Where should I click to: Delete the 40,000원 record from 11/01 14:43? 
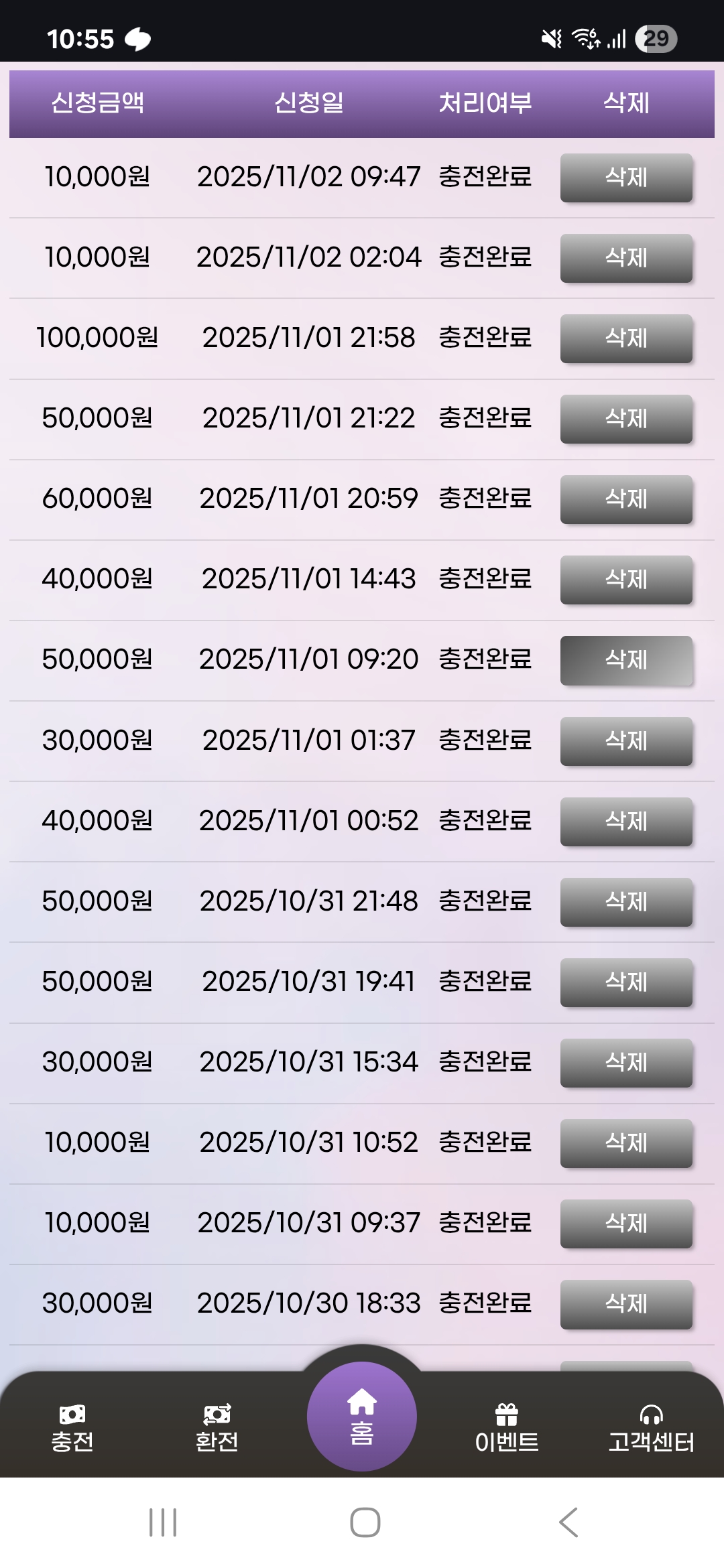tap(625, 580)
